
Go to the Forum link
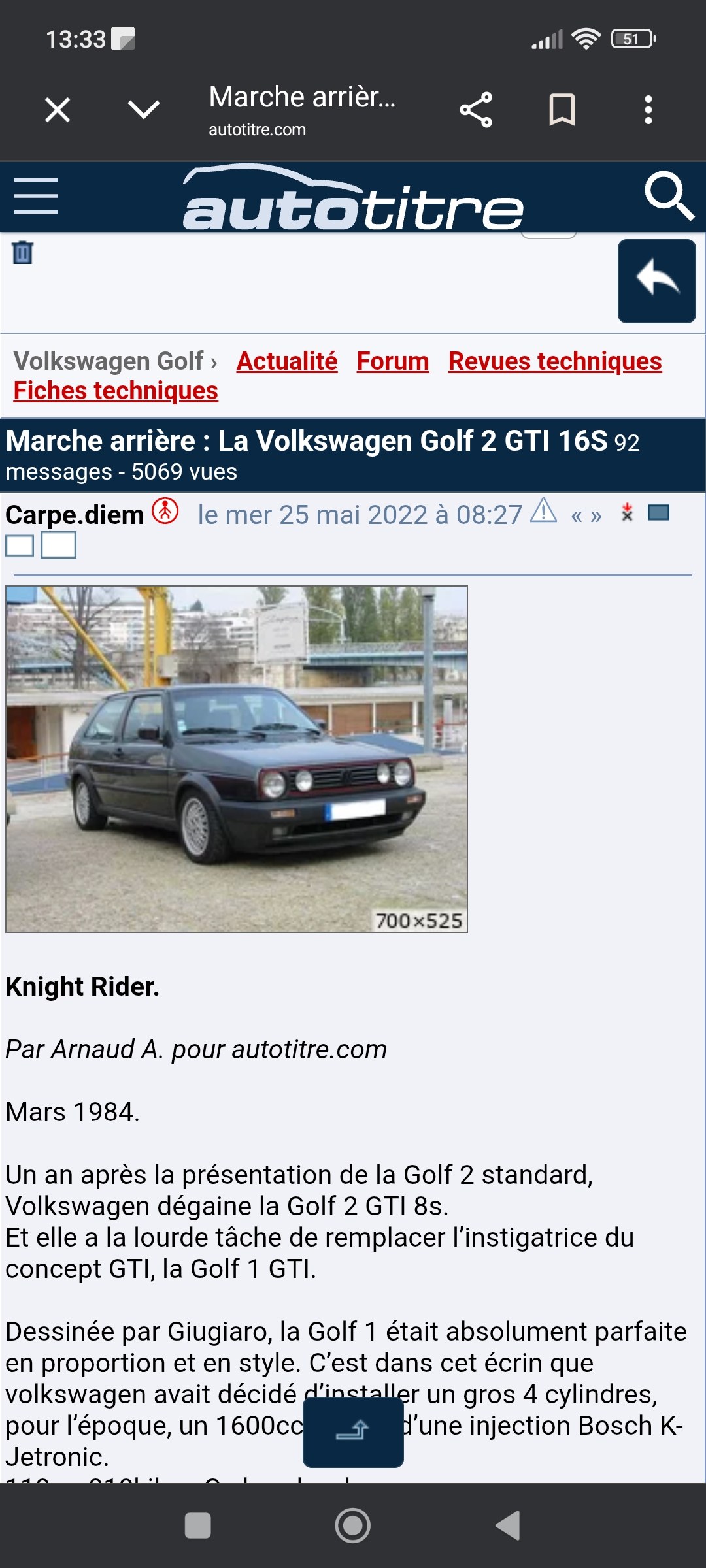pos(393,361)
